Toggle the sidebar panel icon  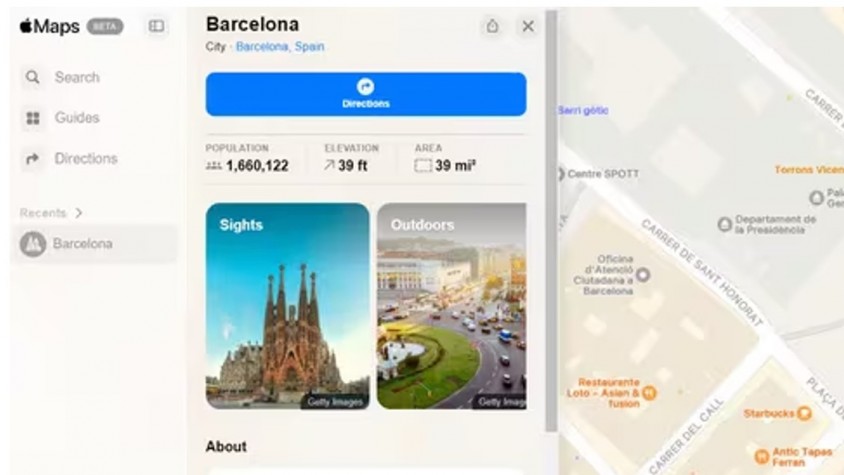click(x=157, y=26)
